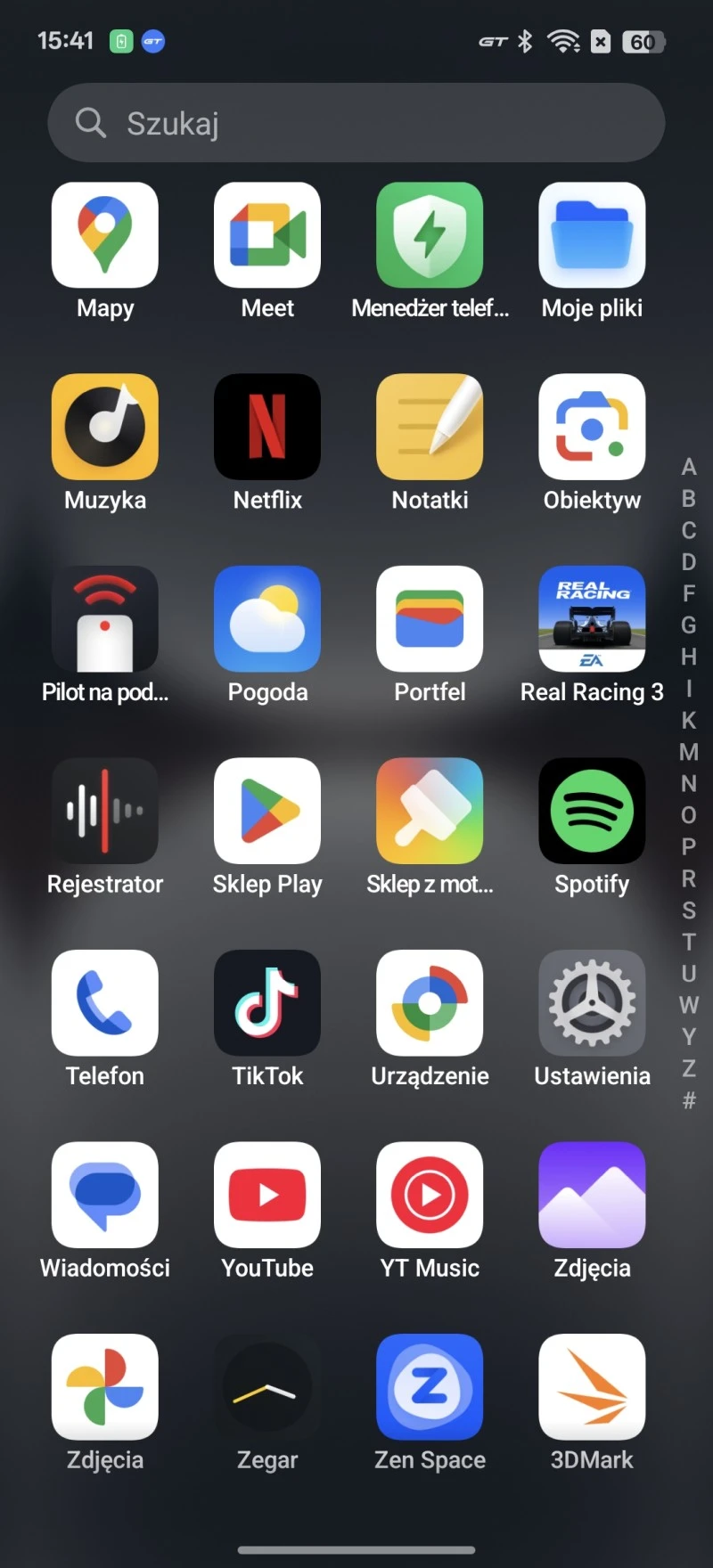Tap the Szukaj search field
This screenshot has width=713, height=1568.
[356, 123]
